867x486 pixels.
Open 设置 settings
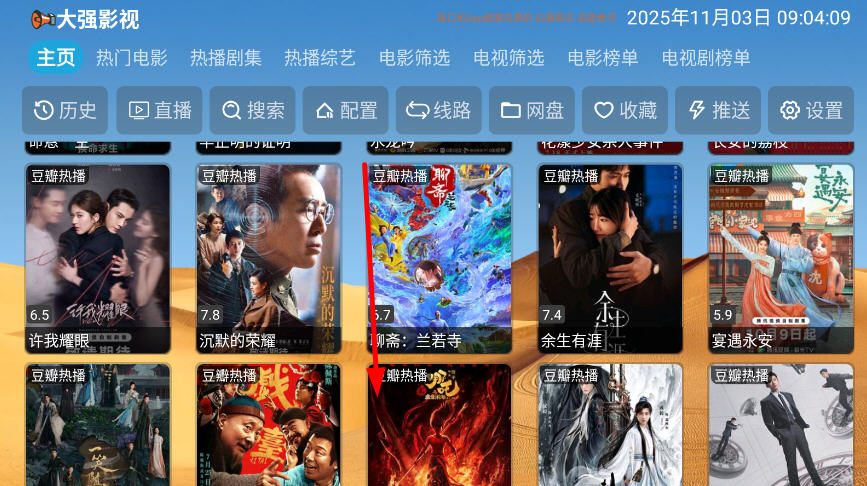pos(811,110)
